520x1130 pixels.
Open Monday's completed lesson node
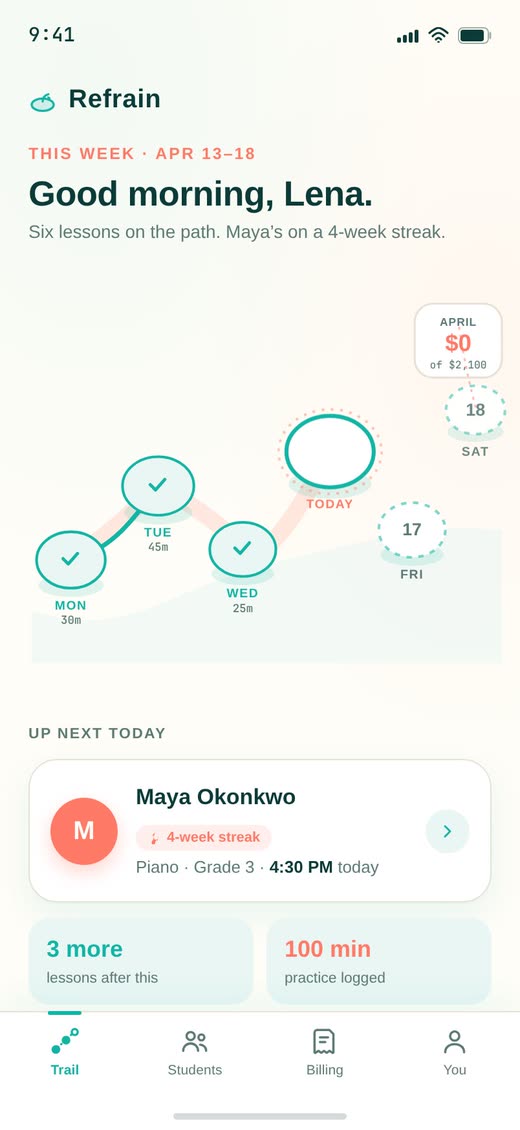pyautogui.click(x=71, y=559)
